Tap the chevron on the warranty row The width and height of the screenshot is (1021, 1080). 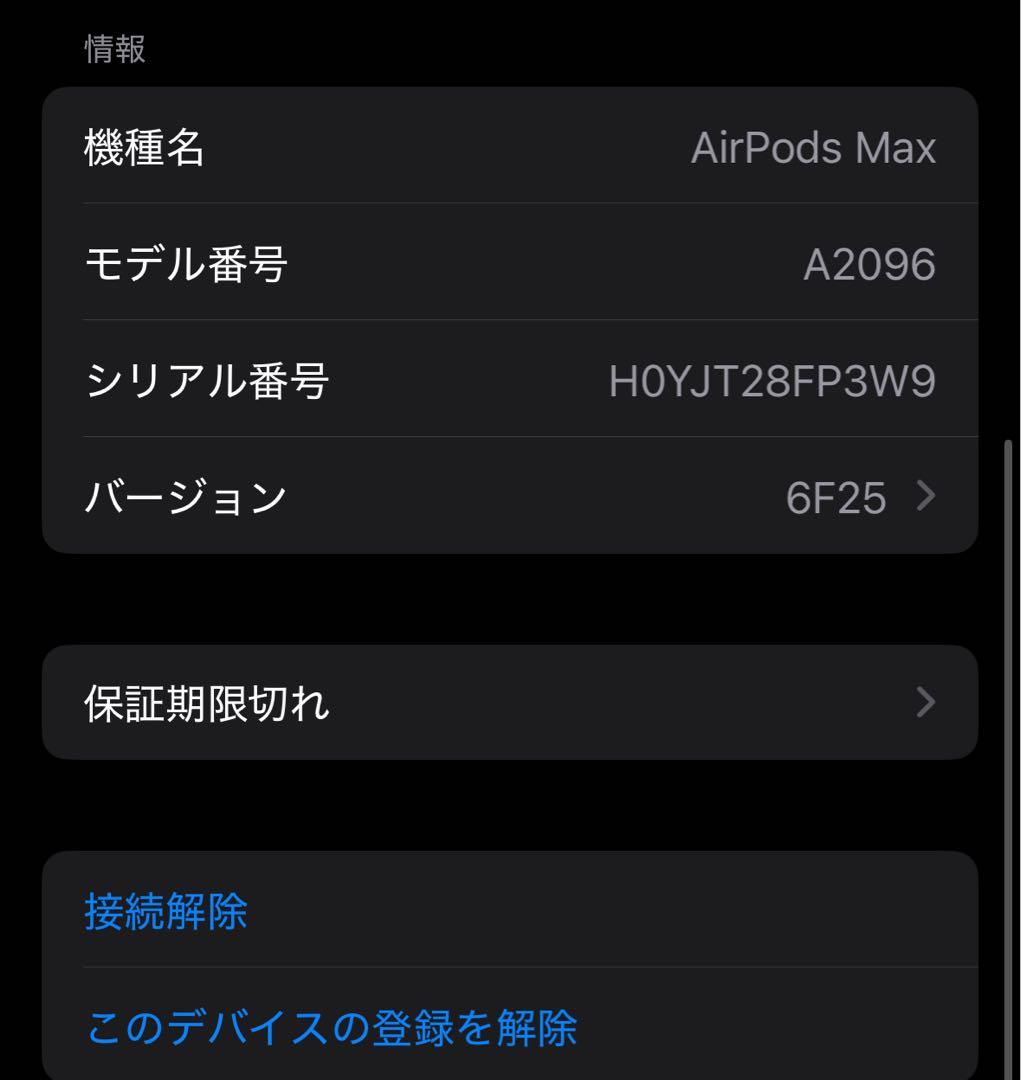926,702
